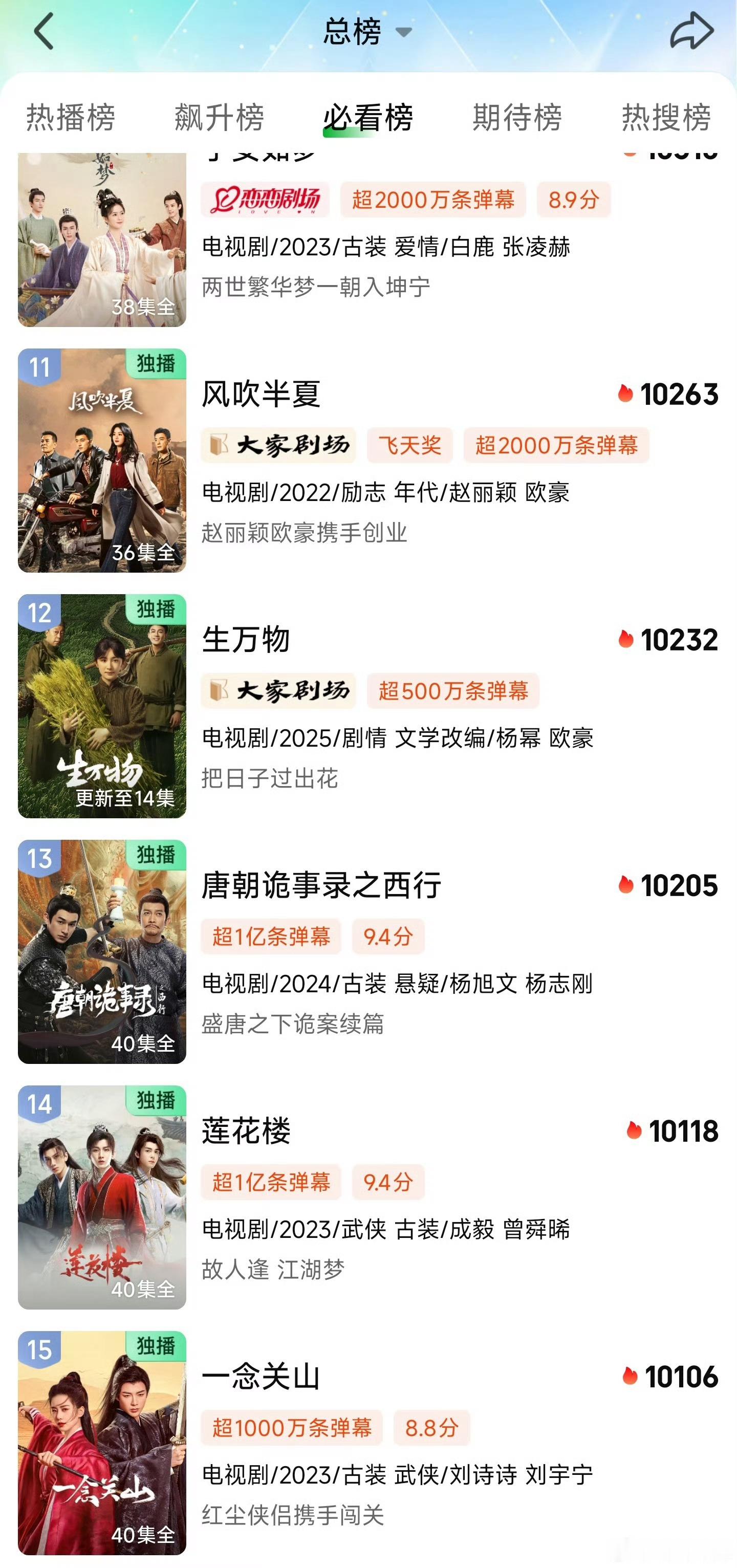Share this ranking list
Image resolution: width=737 pixels, height=1568 pixels.
click(x=691, y=31)
